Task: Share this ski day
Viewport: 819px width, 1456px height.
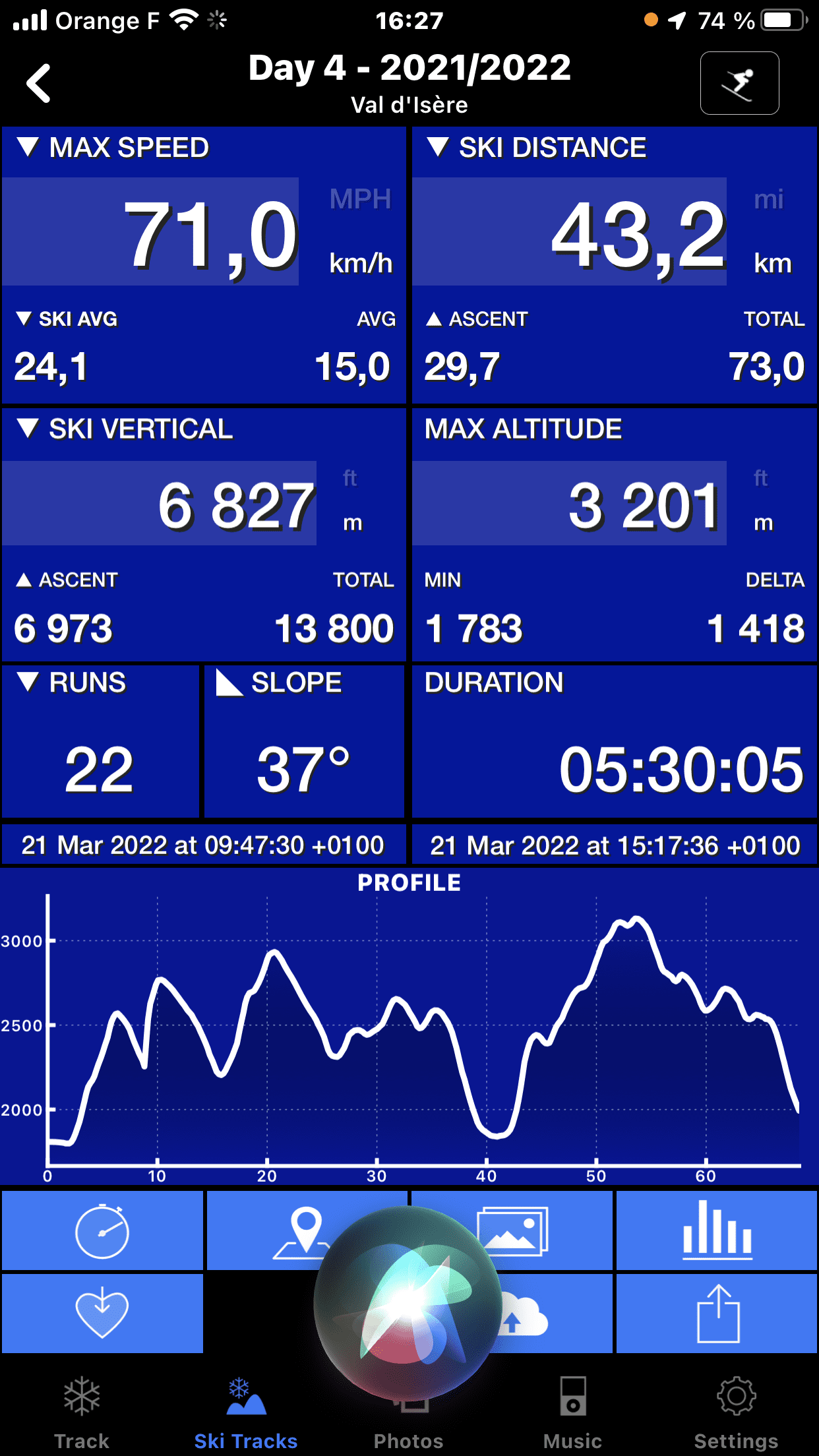Action: click(x=717, y=1314)
